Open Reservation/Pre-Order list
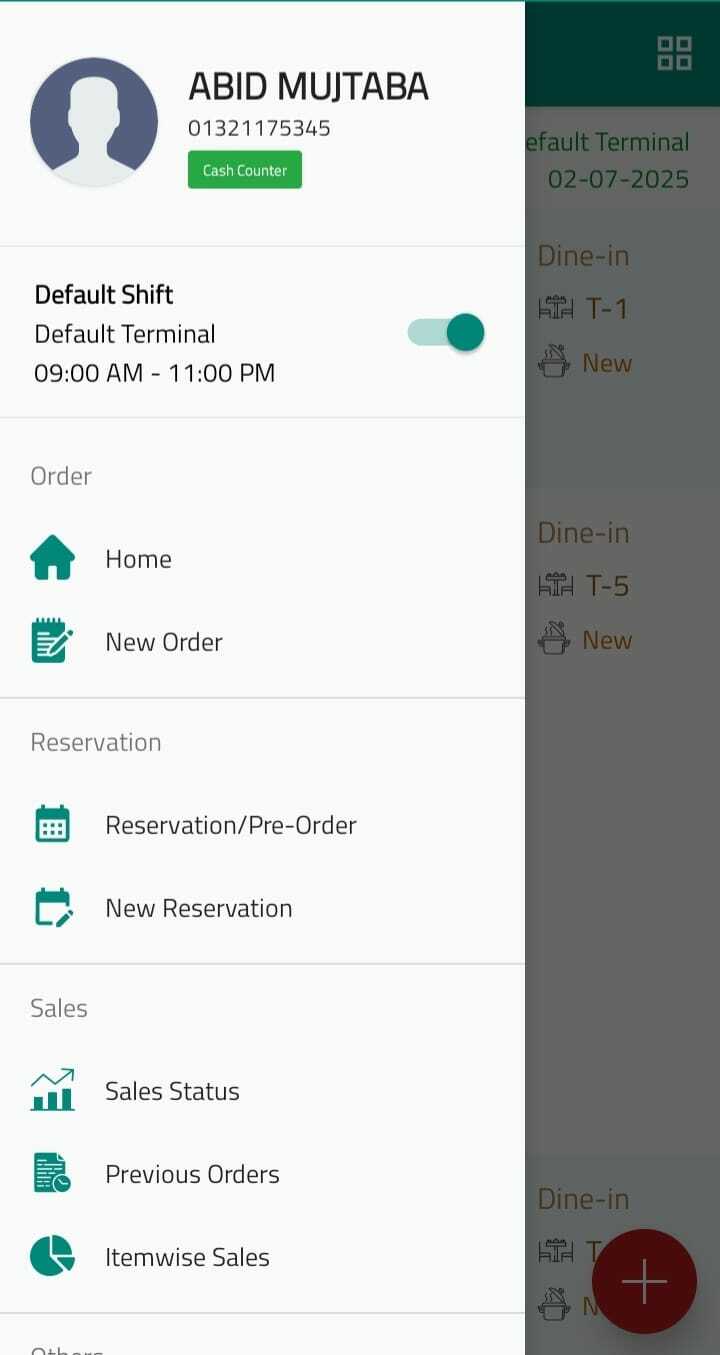The image size is (720, 1355). tap(230, 825)
